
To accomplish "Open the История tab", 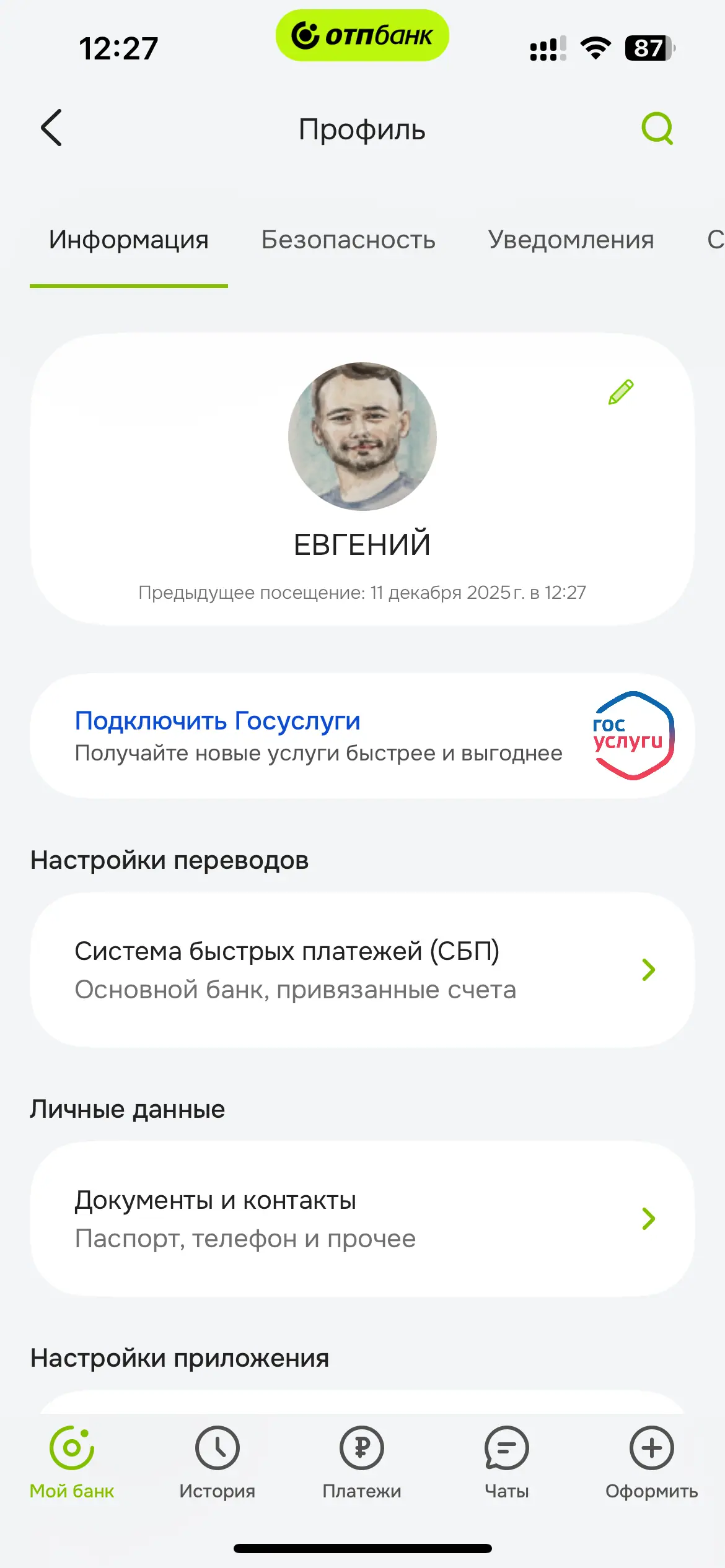I will click(x=217, y=1463).
